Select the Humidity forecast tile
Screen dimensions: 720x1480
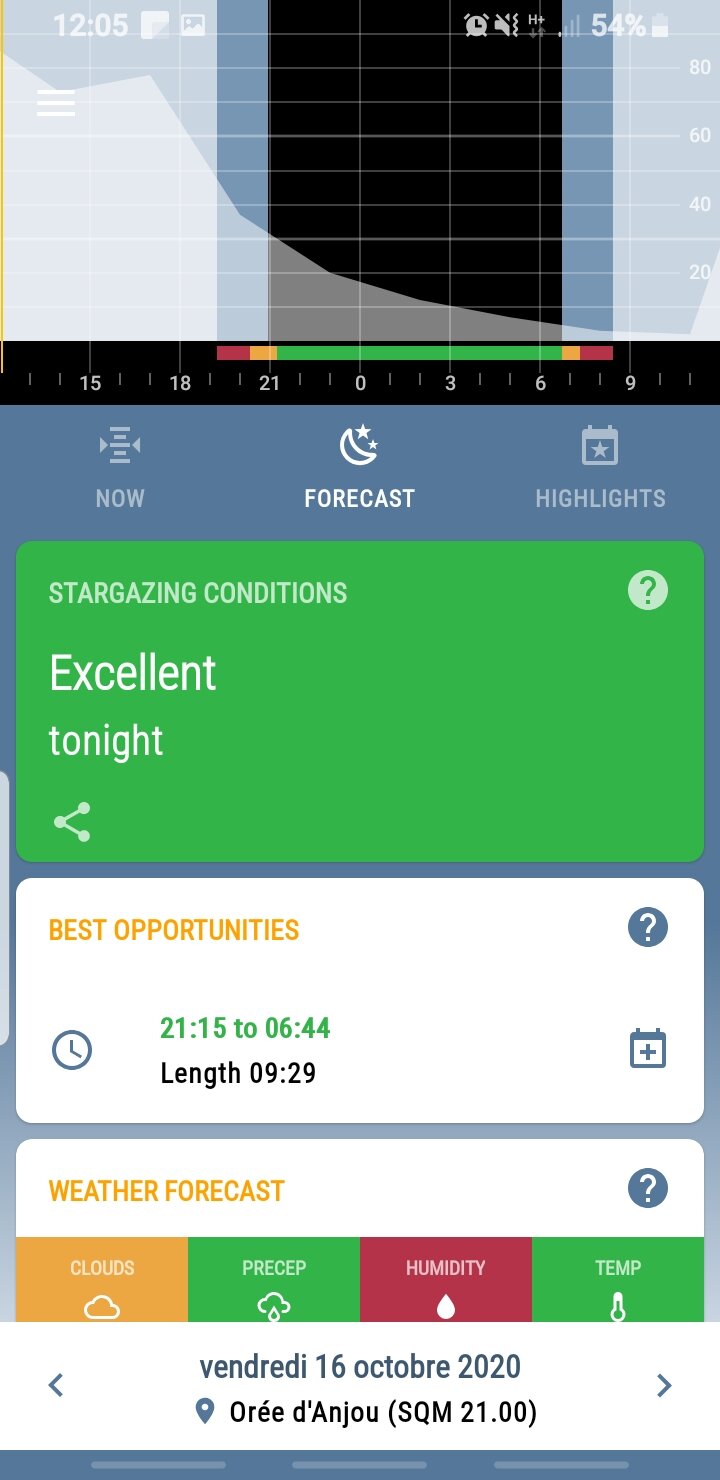tap(446, 1285)
